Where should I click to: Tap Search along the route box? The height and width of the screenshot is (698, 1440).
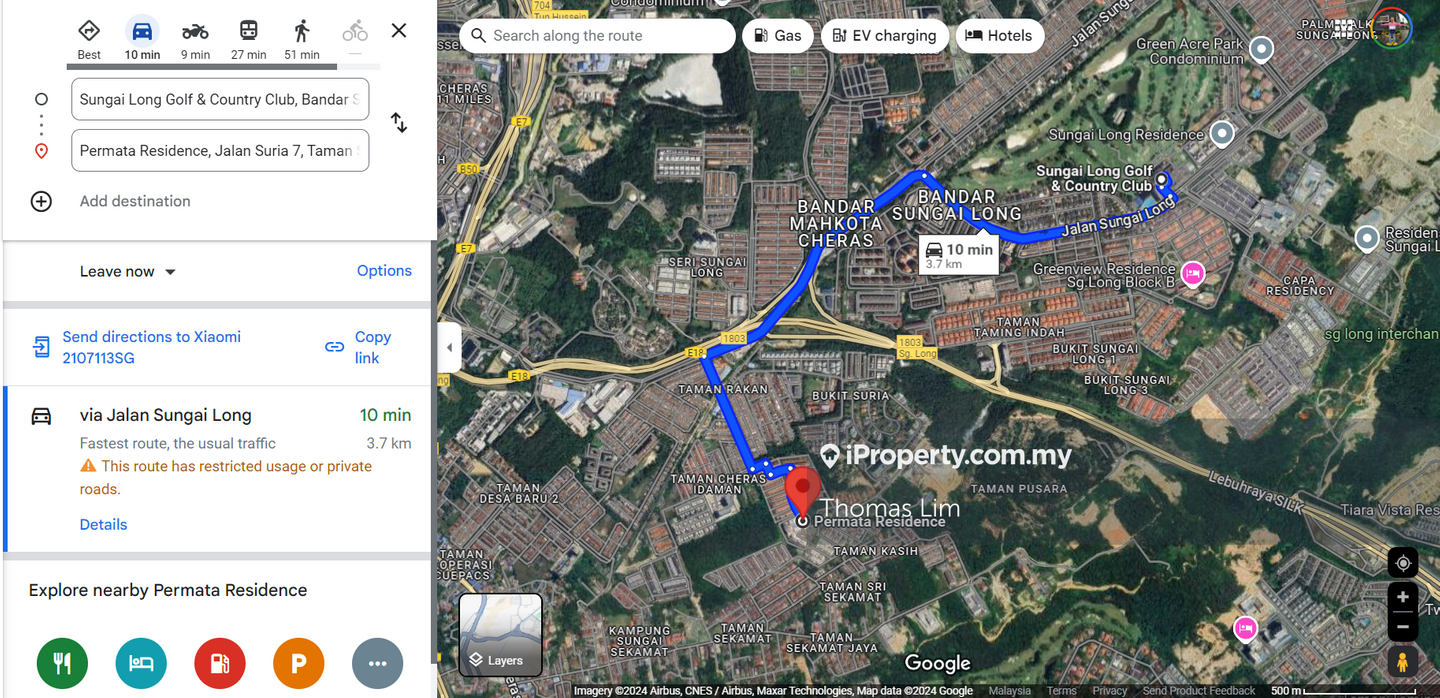598,36
